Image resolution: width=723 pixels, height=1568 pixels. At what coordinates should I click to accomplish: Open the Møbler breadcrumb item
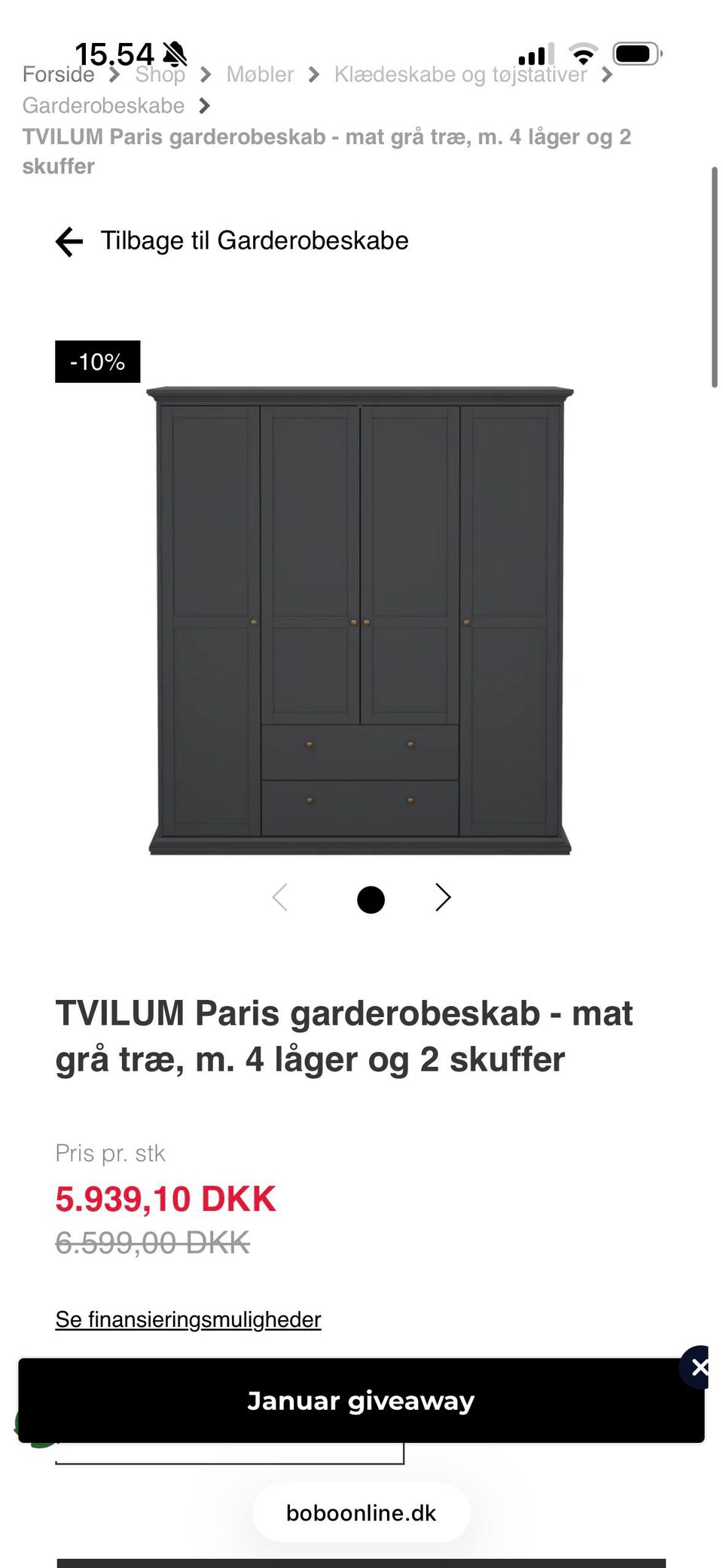[260, 74]
